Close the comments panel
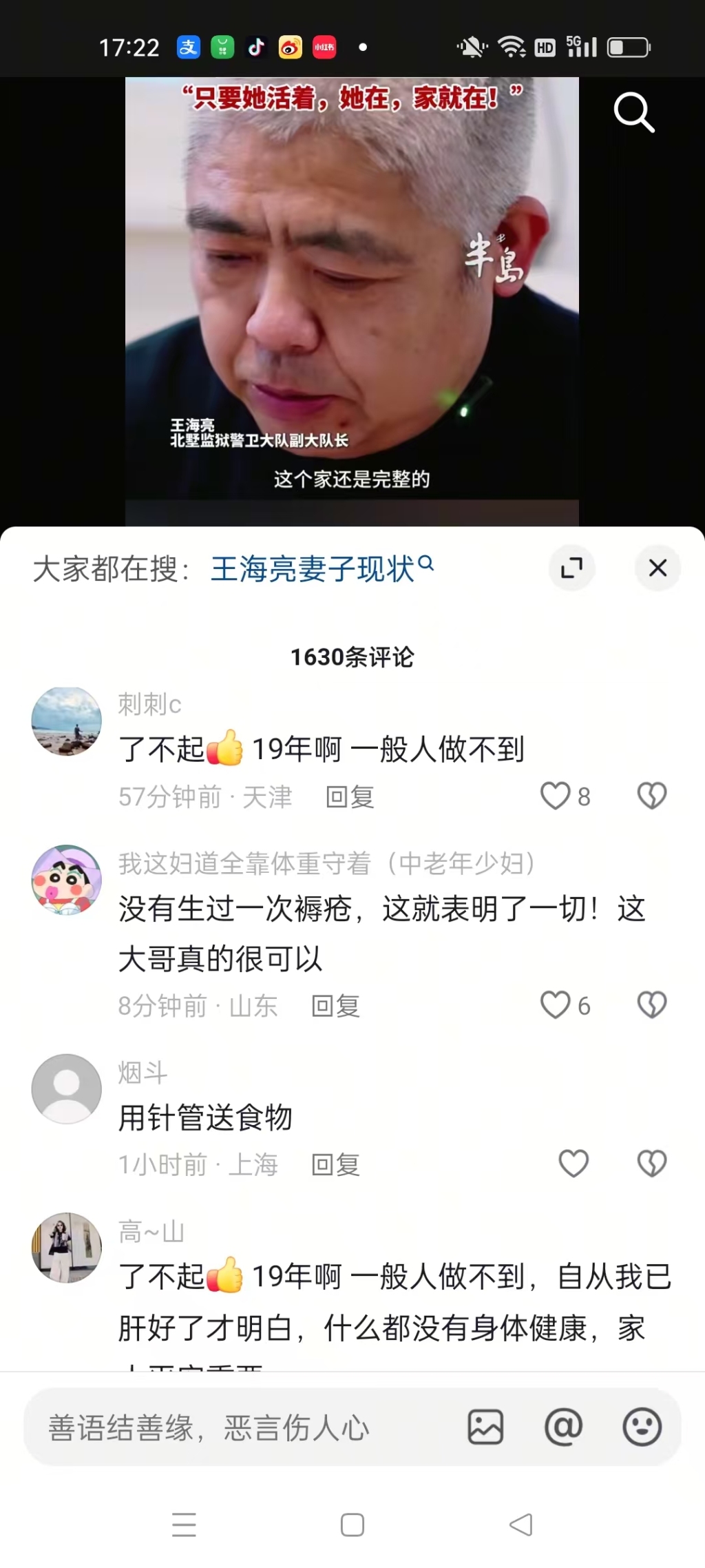Image resolution: width=705 pixels, height=1568 pixels. point(657,568)
